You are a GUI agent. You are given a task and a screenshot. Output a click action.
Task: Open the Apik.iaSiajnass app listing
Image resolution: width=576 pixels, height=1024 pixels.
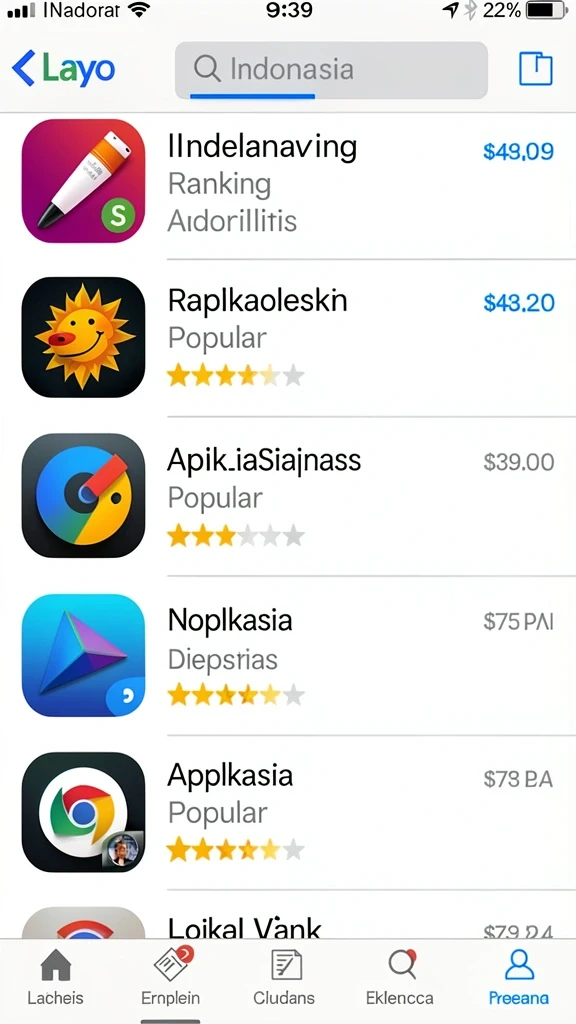point(288,496)
